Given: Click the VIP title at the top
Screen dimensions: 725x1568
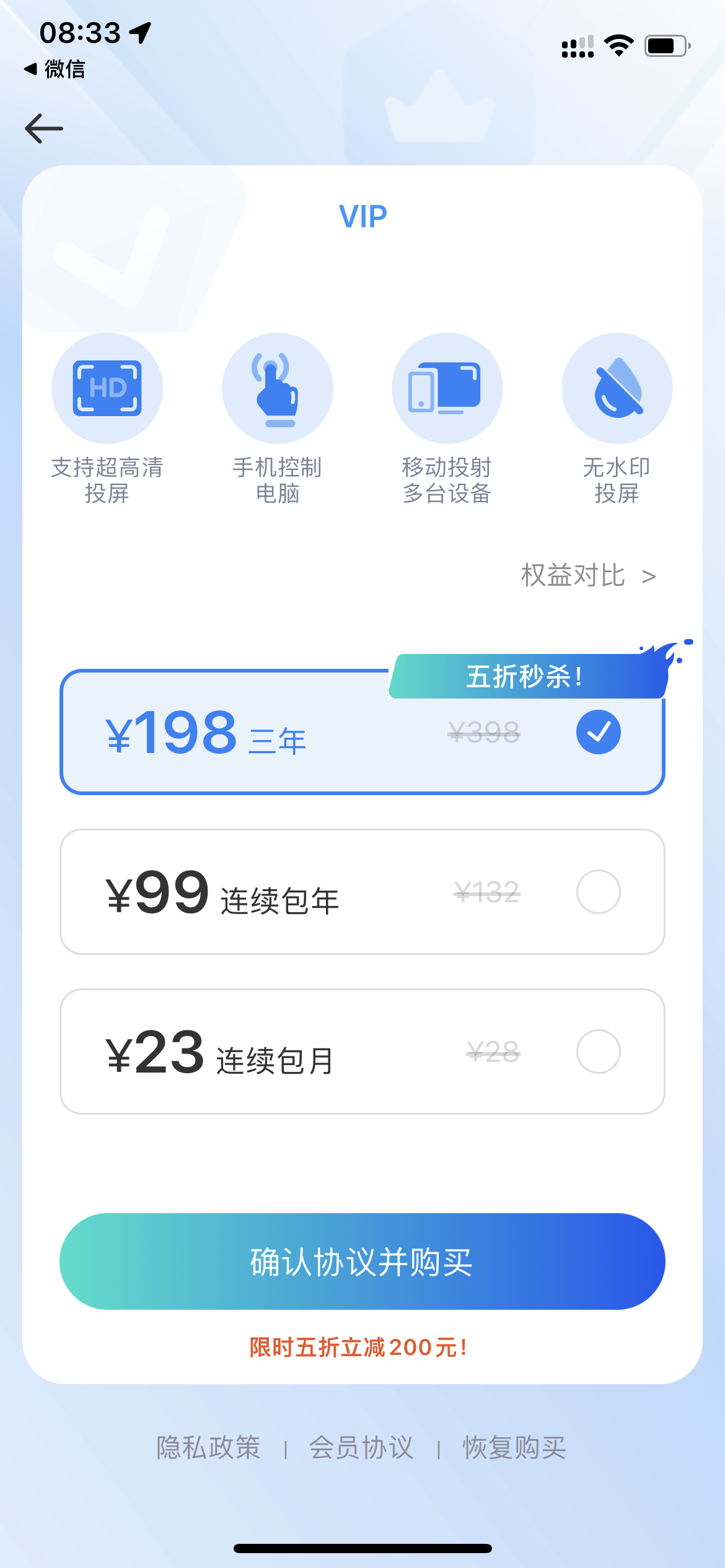Looking at the screenshot, I should click(x=362, y=216).
